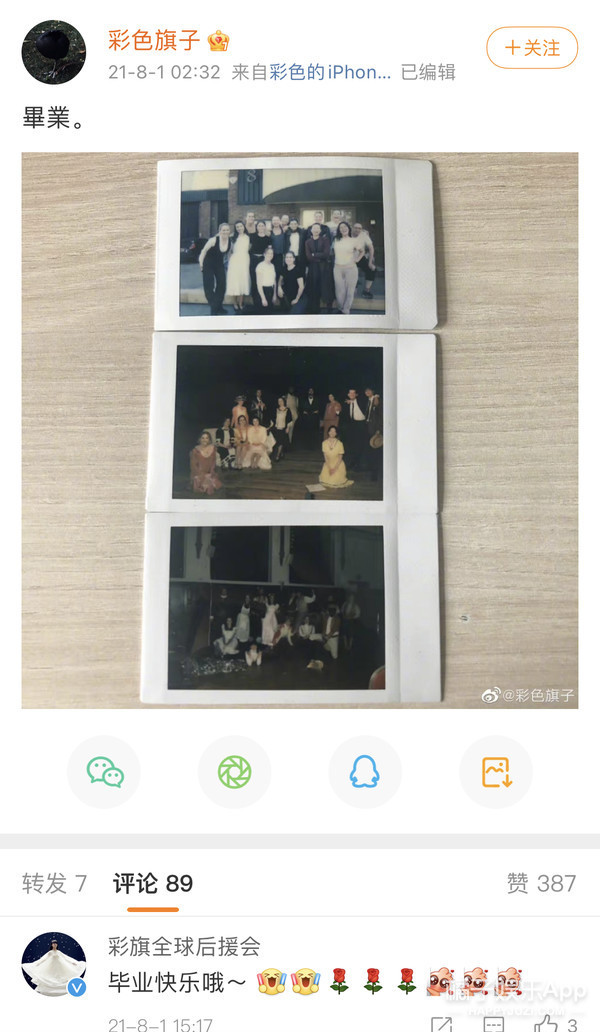Open the 彩色的iPhone source link

(330, 72)
